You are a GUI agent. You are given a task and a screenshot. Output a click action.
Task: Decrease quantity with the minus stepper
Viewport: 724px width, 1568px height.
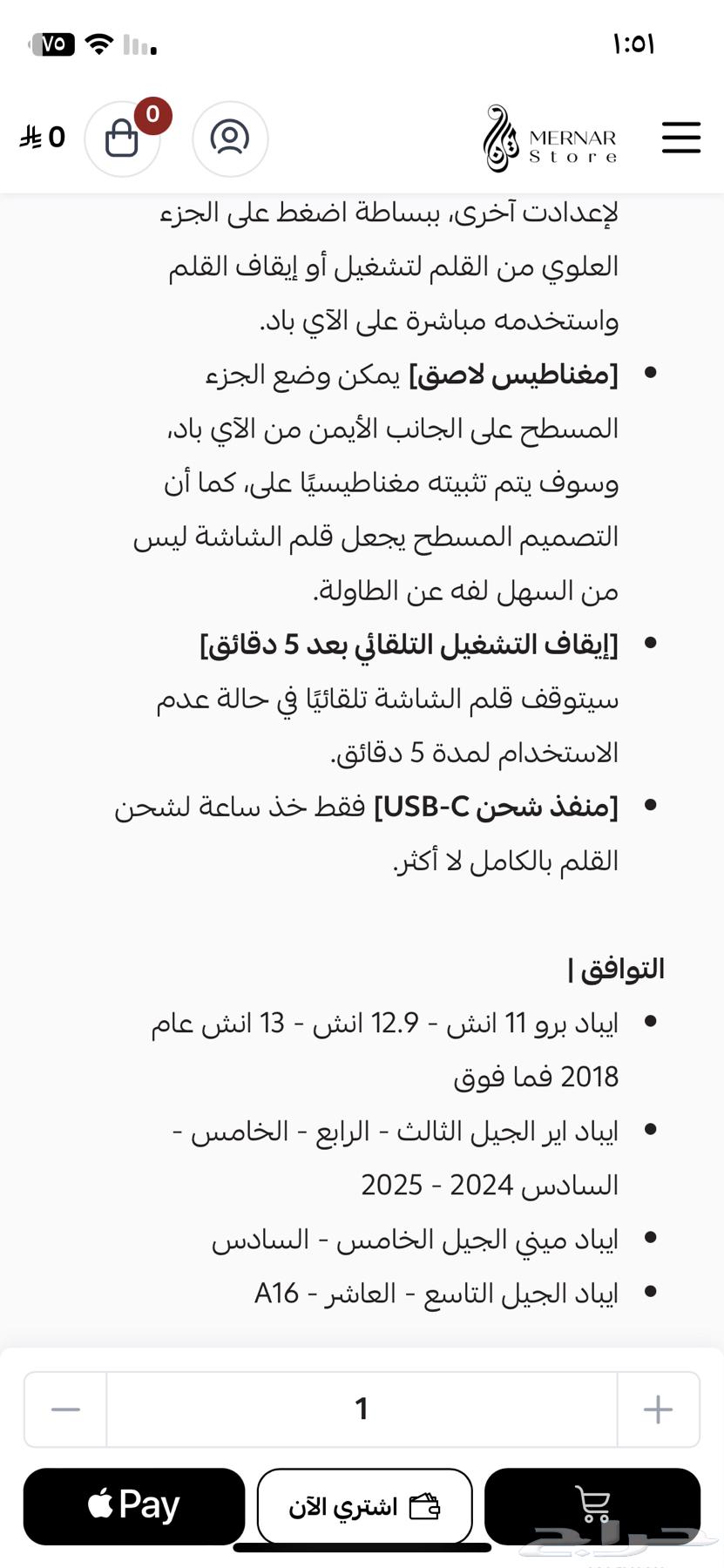click(x=64, y=1409)
